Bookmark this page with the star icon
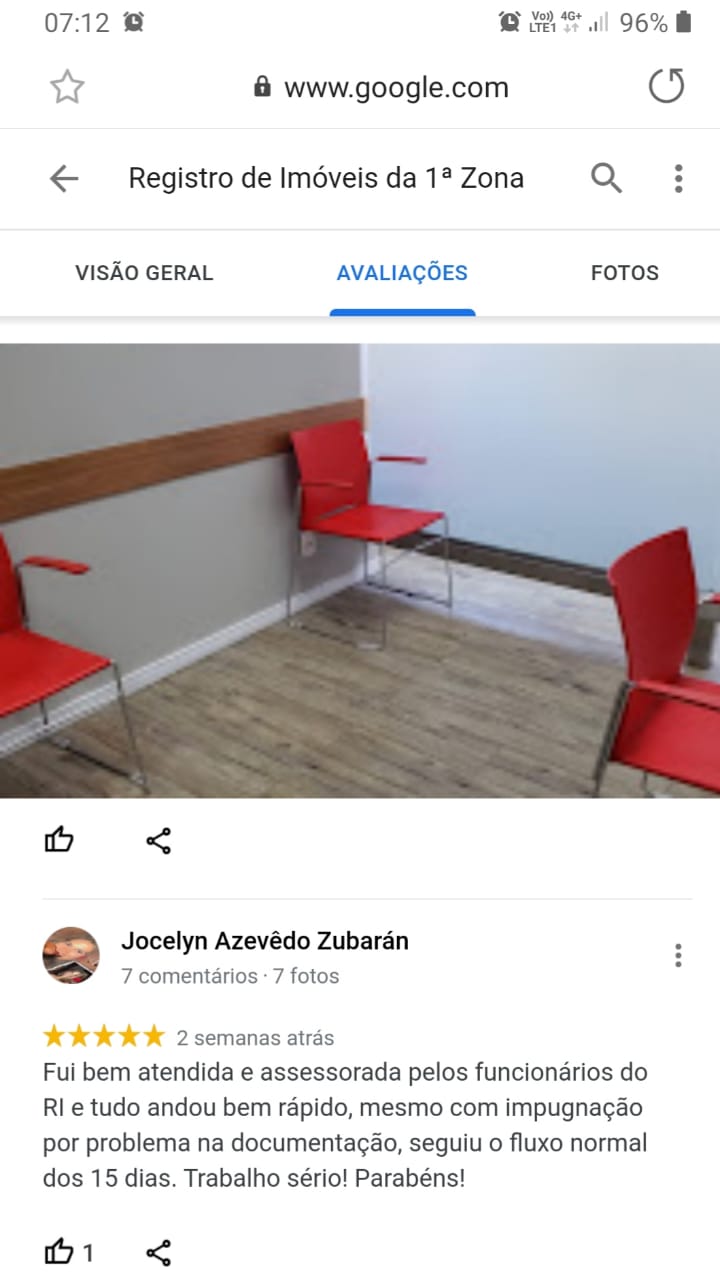Screen dimensions: 720x1280 [x=67, y=88]
